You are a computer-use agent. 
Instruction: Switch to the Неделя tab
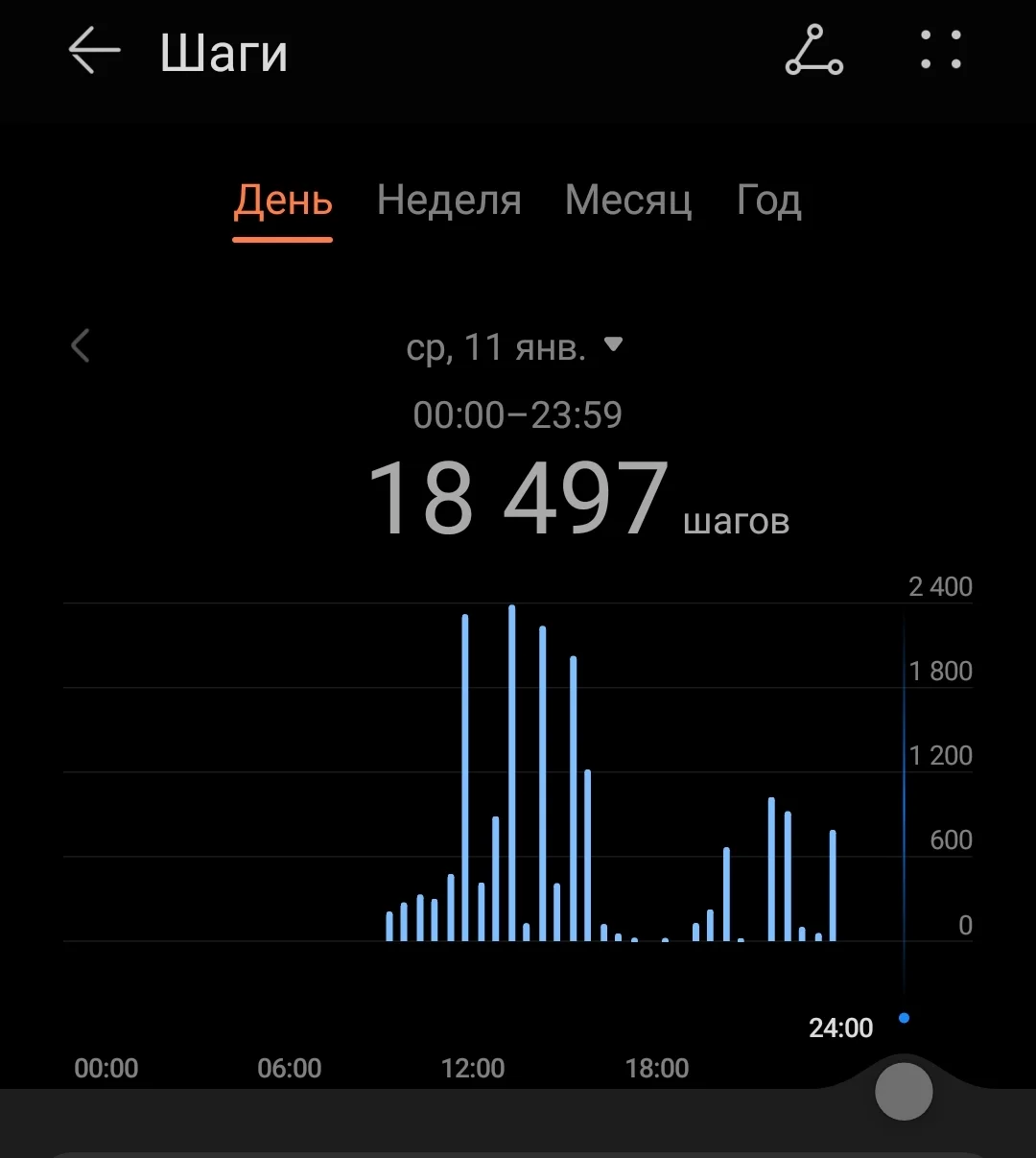coord(449,201)
